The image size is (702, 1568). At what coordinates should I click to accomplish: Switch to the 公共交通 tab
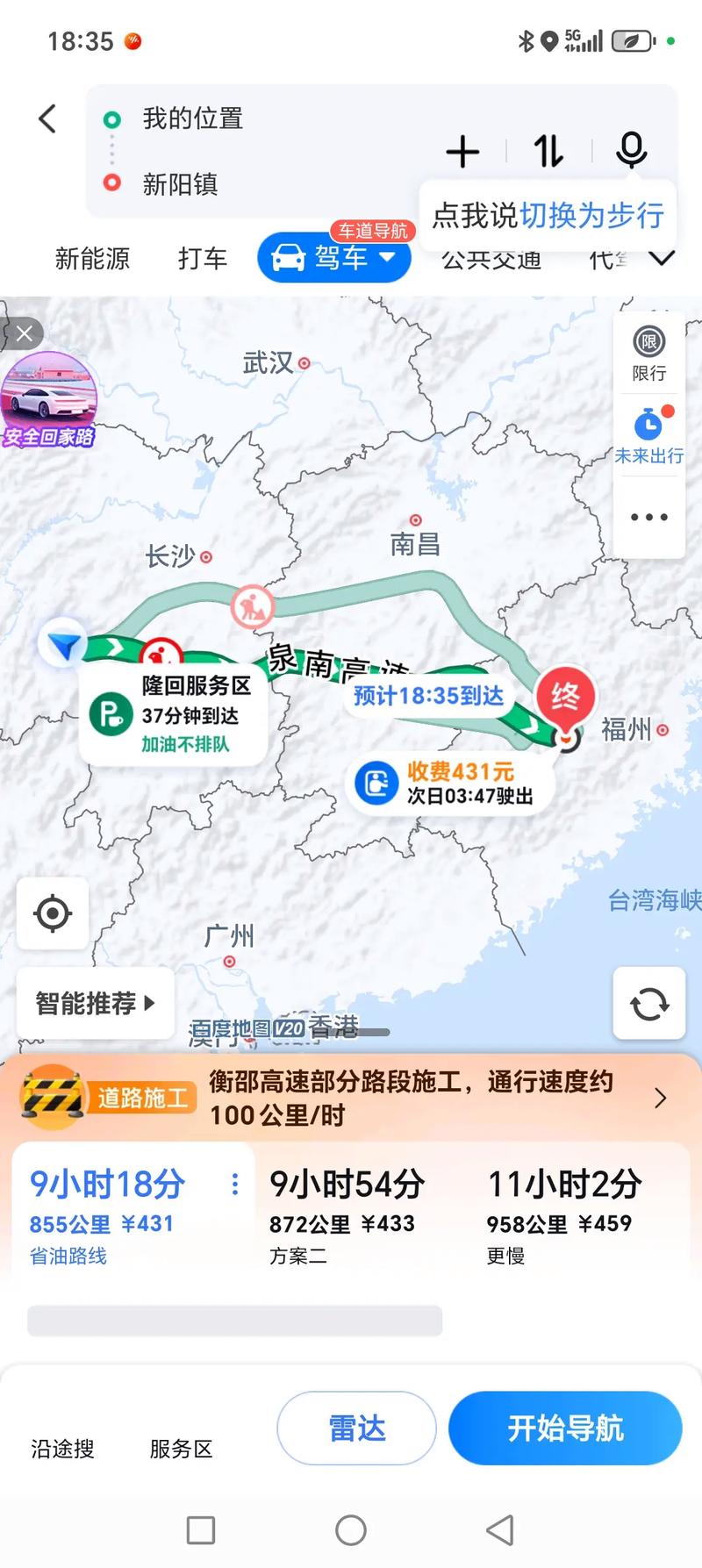click(x=490, y=258)
